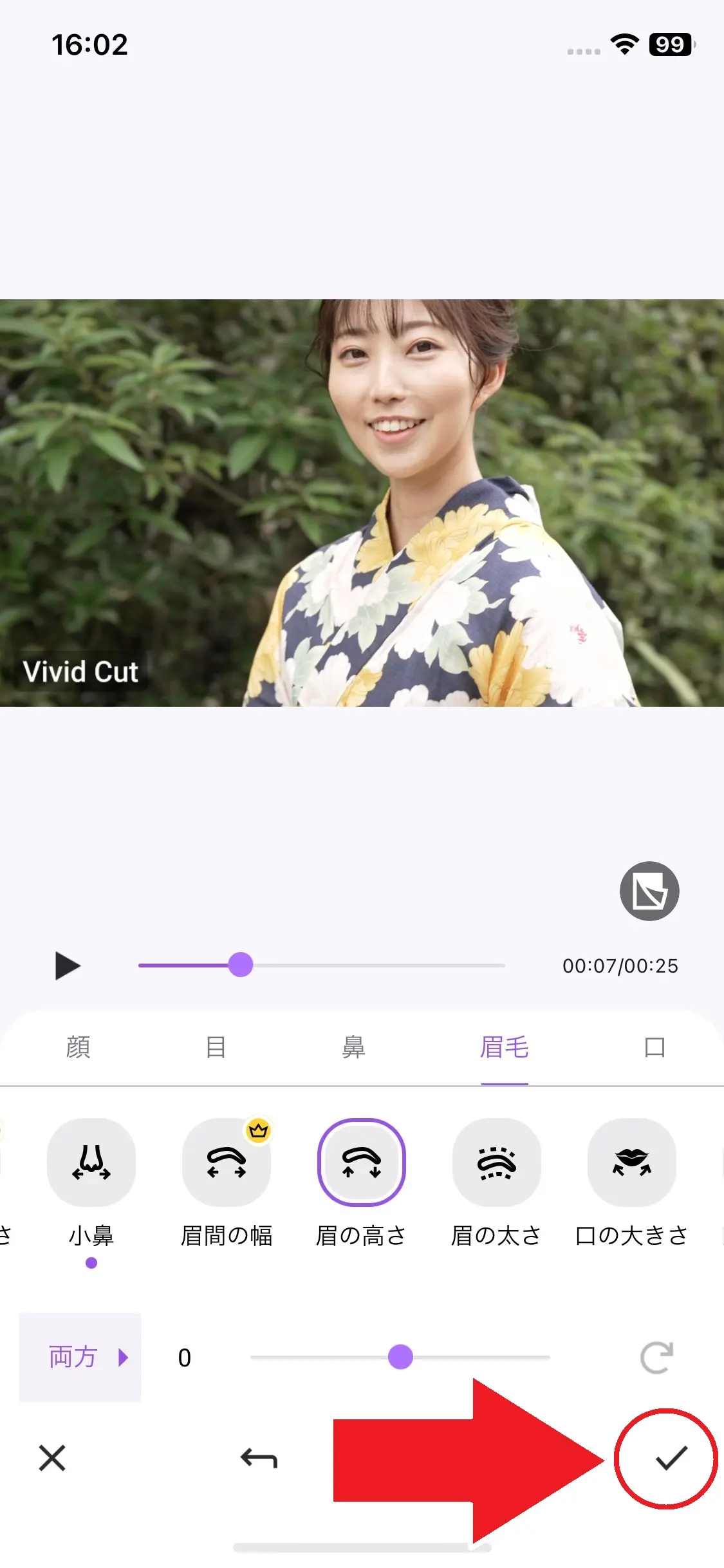Viewport: 724px width, 1568px height.
Task: Select the 眉毛 (eyebrows) tab
Action: coord(505,1046)
